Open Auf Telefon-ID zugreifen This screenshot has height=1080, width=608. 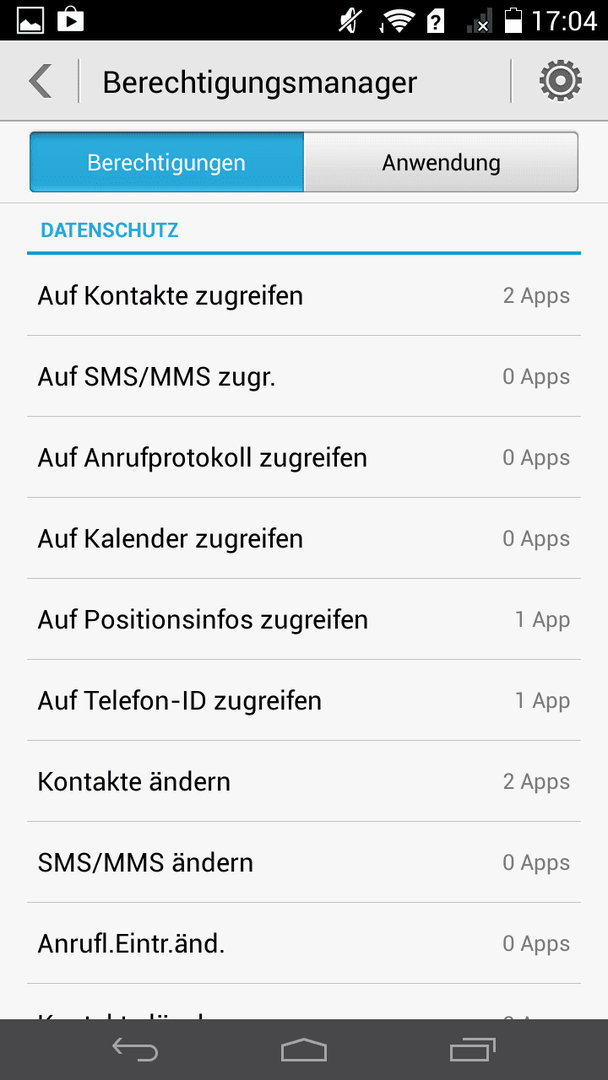304,700
